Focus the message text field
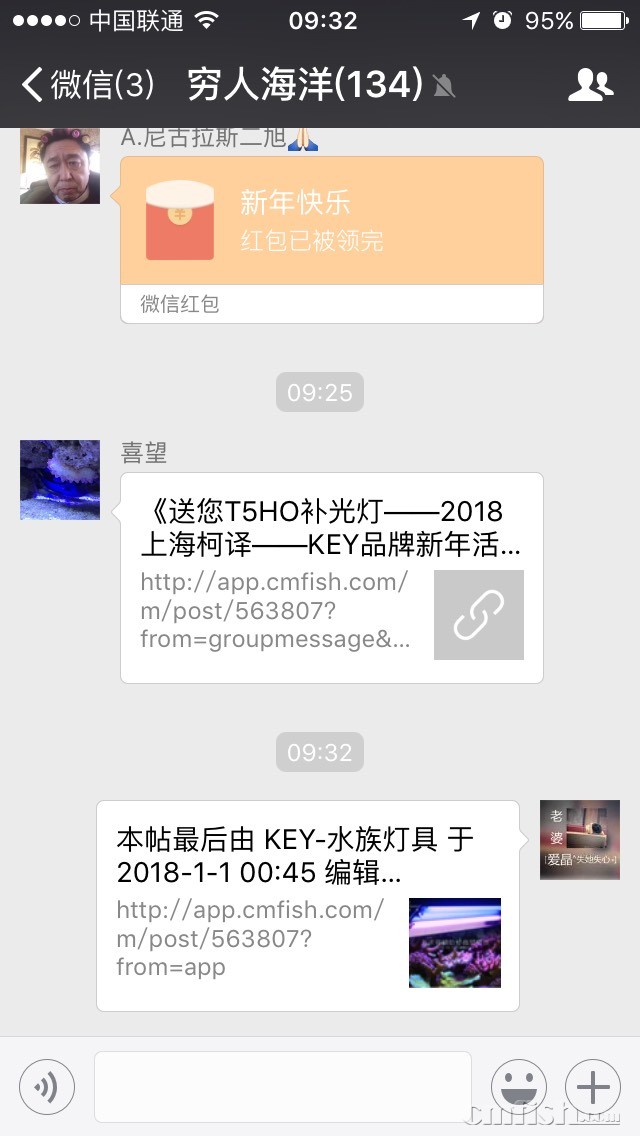Viewport: 640px width, 1136px height. point(282,1086)
